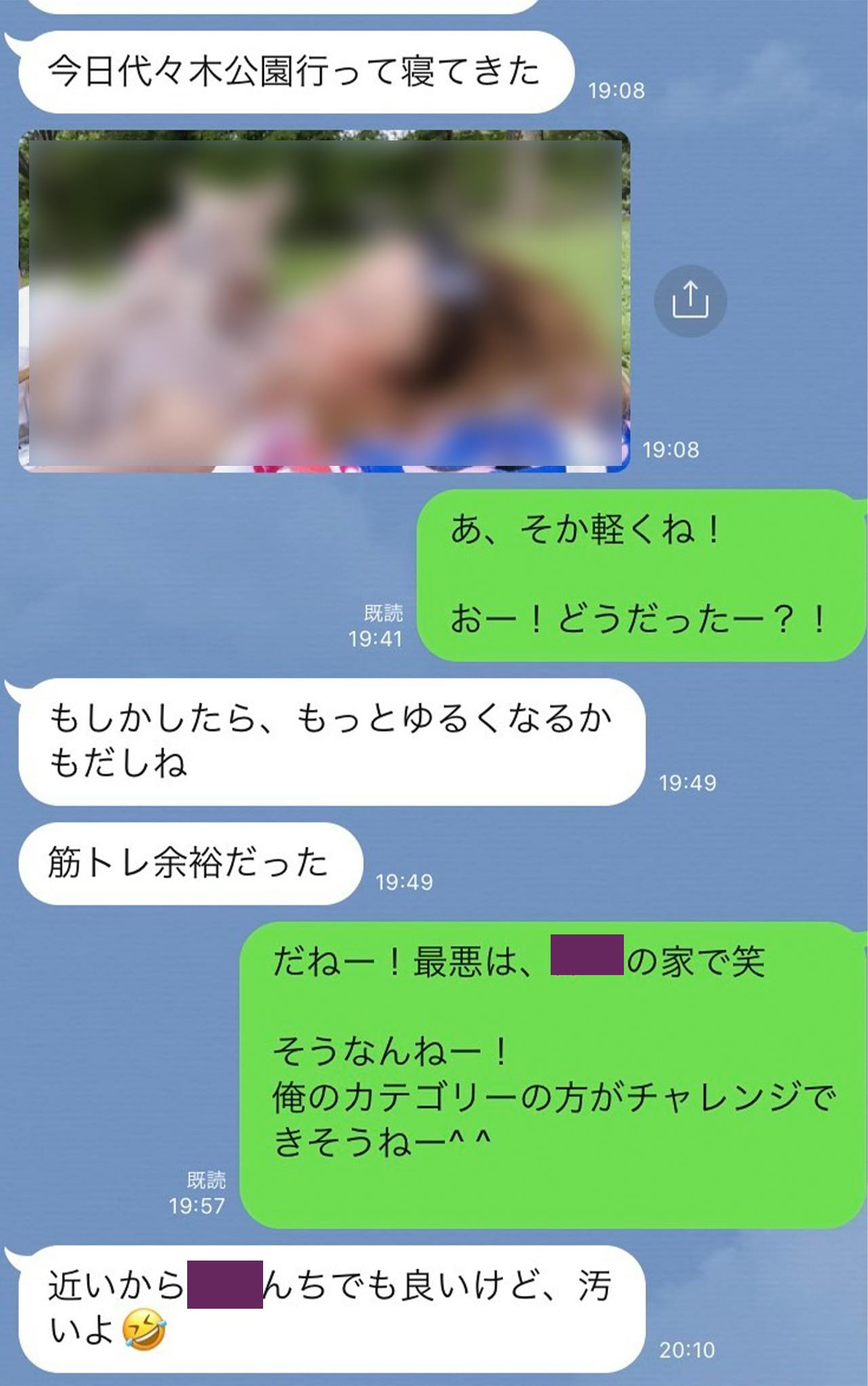This screenshot has height=1386, width=868.
Task: Tap the share icon beside the photo
Action: [690, 301]
